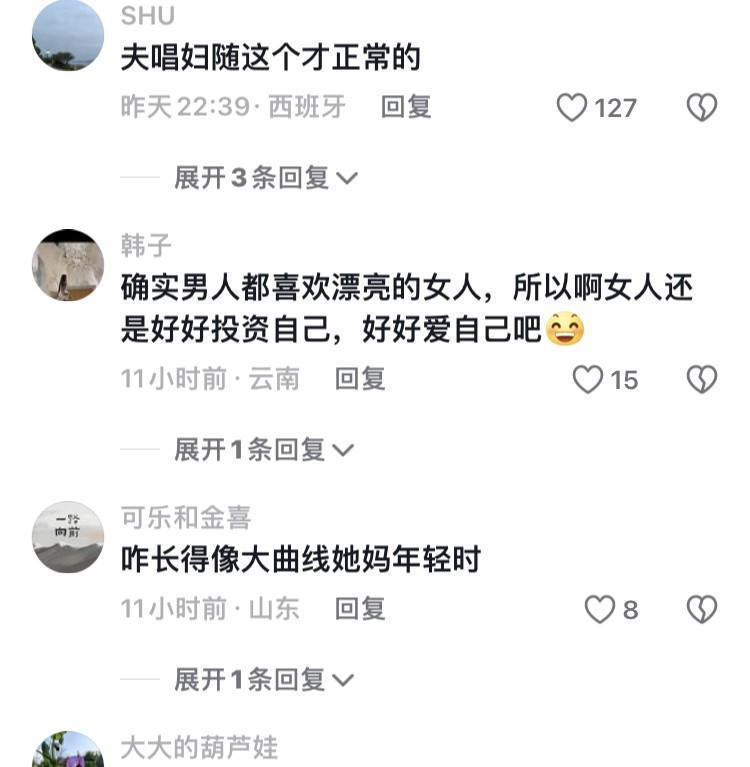Reply to 可乐和金喜's comment
Screen dimensions: 750x767
coord(360,609)
